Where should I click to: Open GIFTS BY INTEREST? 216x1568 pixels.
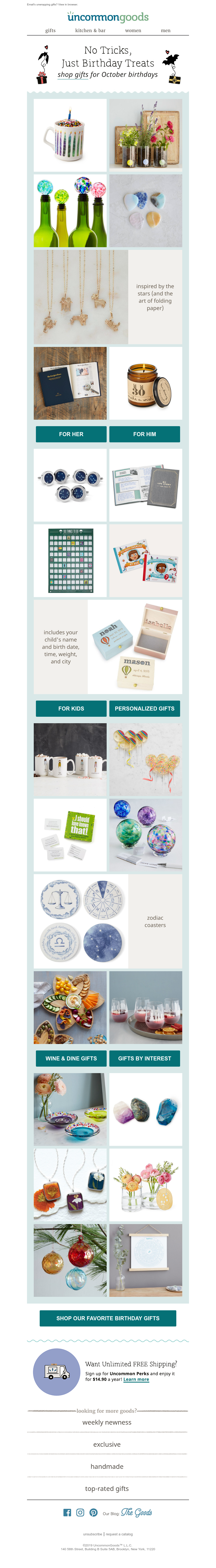pyautogui.click(x=145, y=1059)
